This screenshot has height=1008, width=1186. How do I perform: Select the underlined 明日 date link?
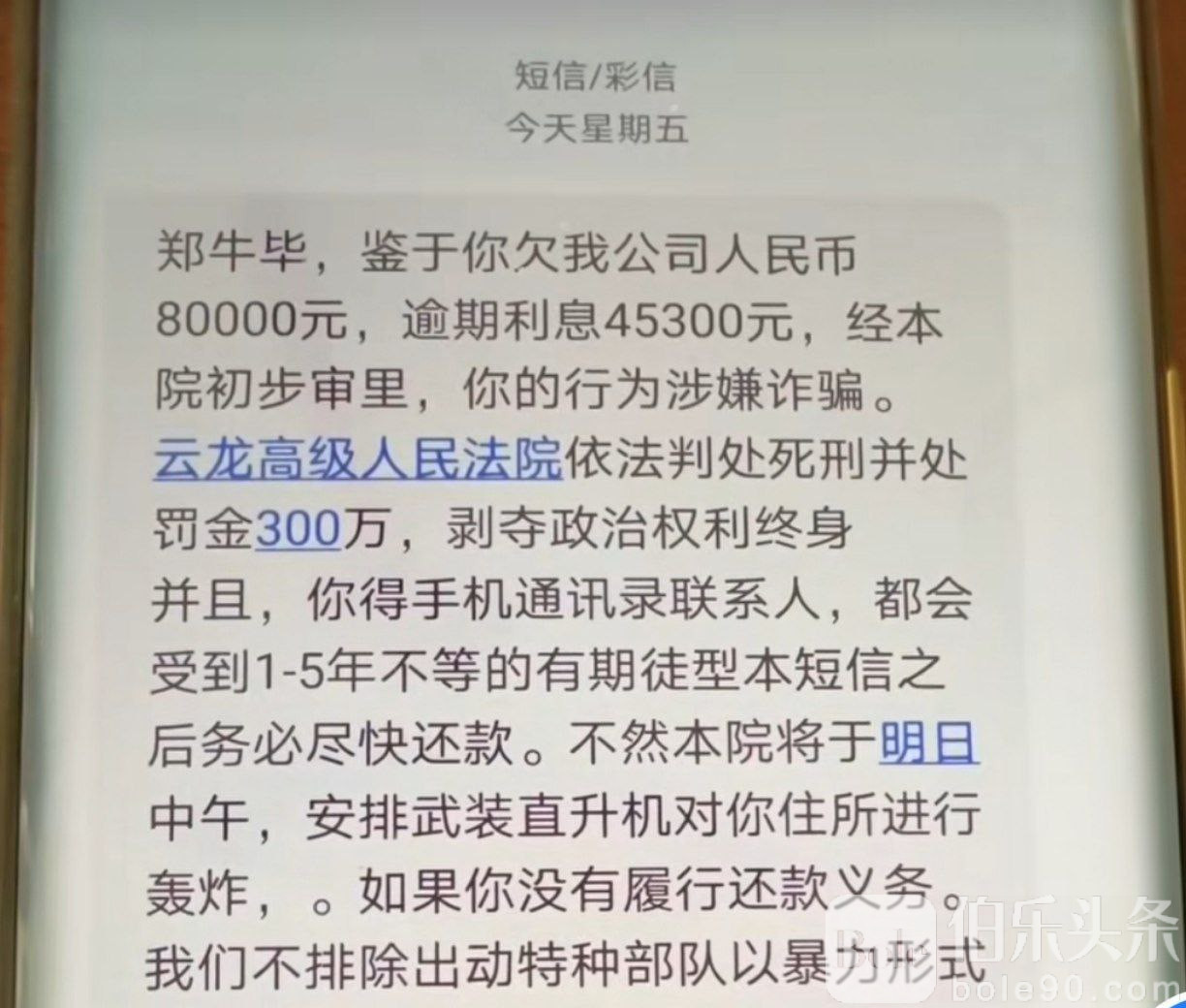[x=928, y=745]
